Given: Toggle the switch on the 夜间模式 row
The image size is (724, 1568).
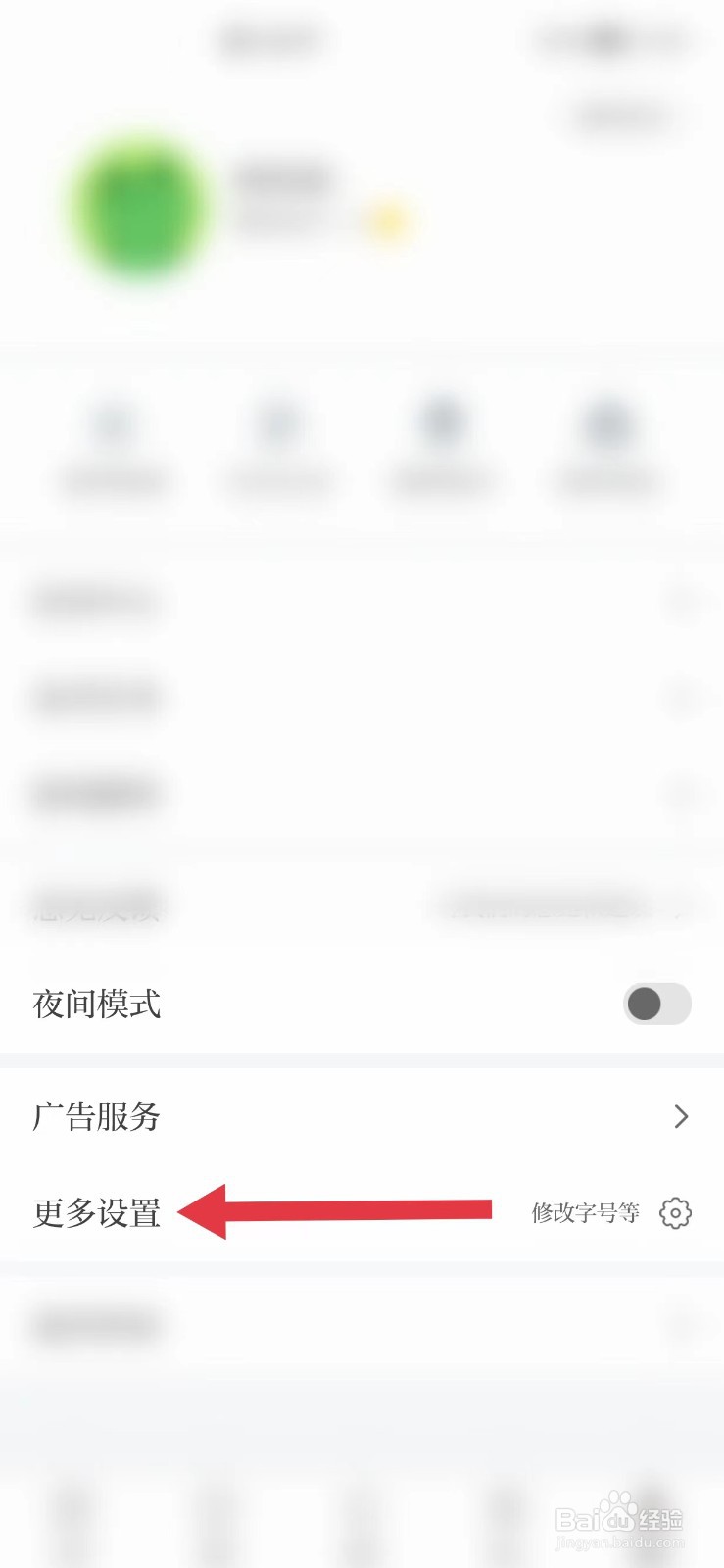Looking at the screenshot, I should tap(656, 1004).
